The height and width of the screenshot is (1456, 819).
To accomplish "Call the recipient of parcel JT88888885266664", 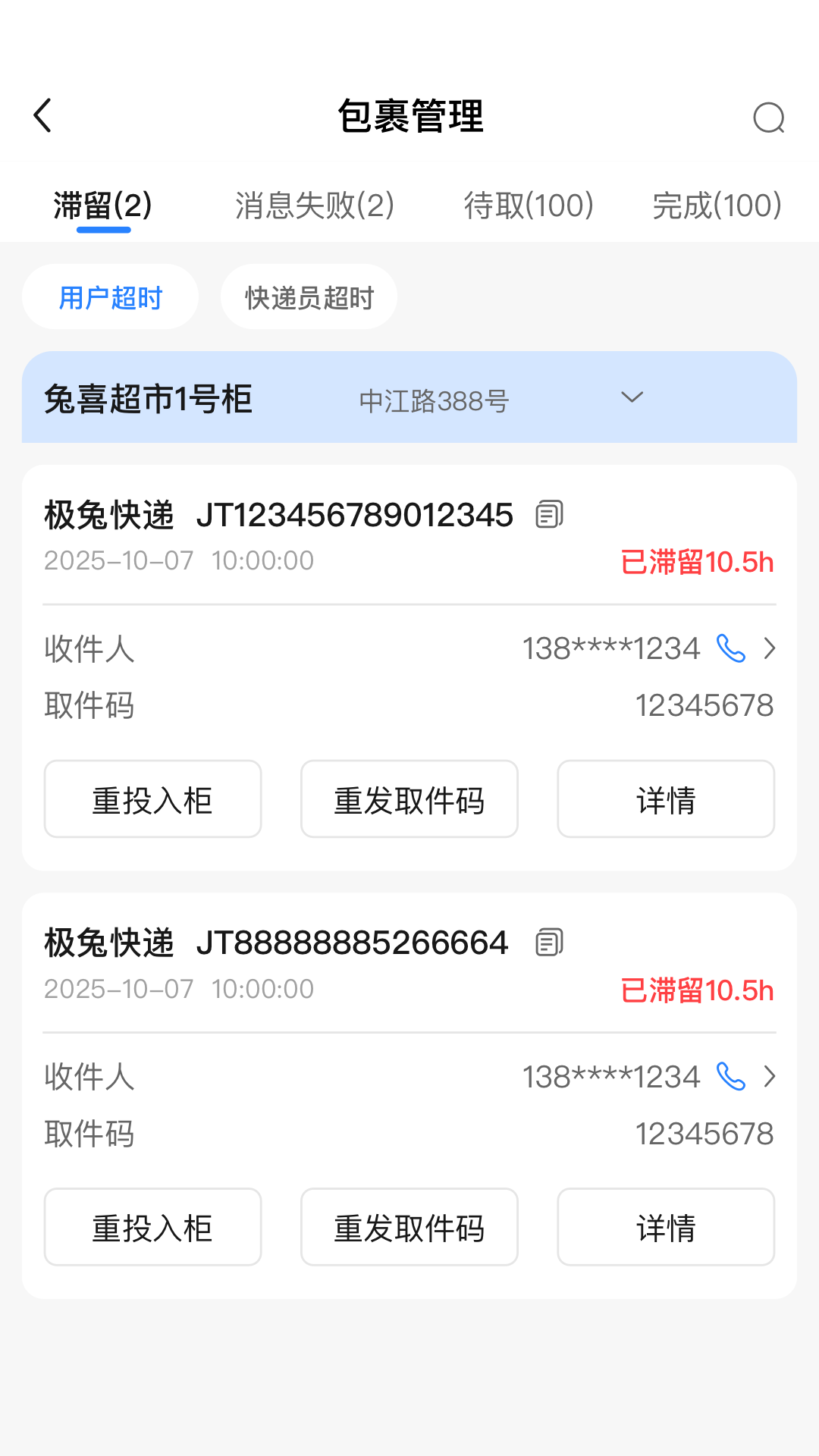I will 731,1076.
